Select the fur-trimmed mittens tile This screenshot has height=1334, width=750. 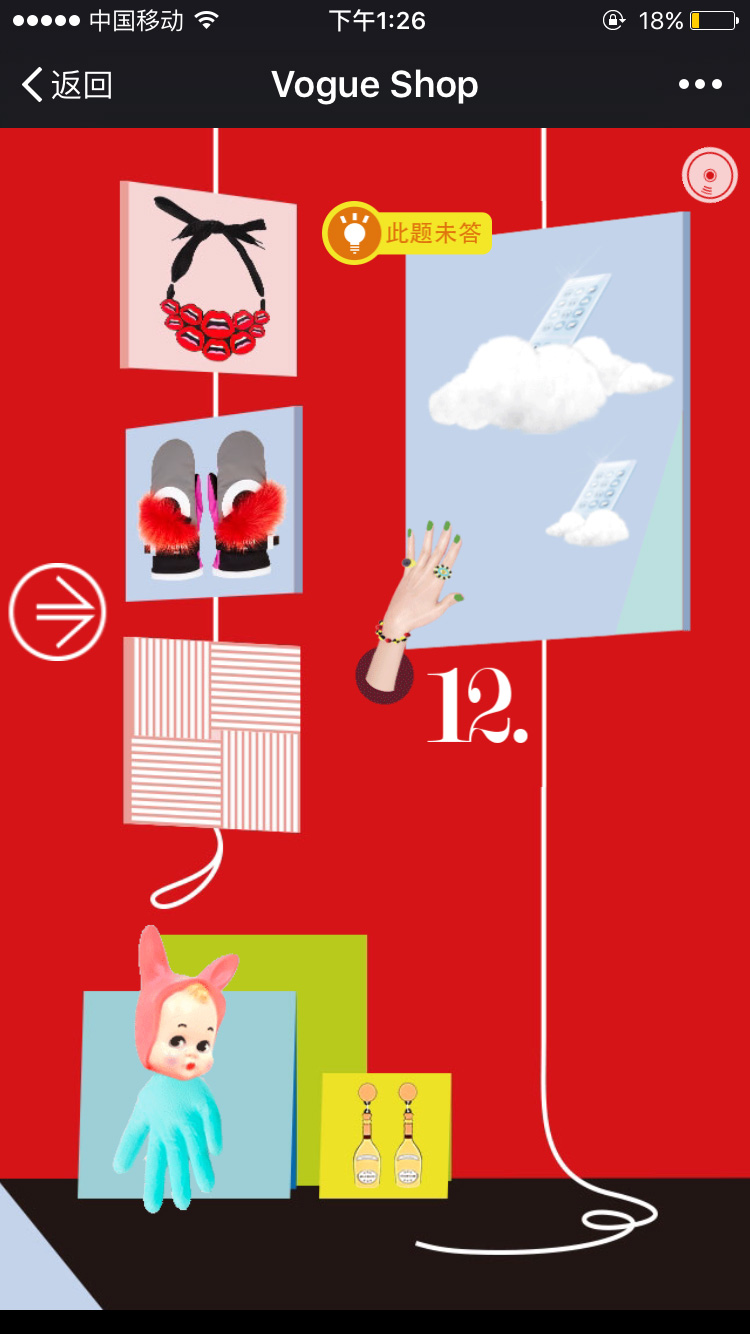tap(213, 503)
